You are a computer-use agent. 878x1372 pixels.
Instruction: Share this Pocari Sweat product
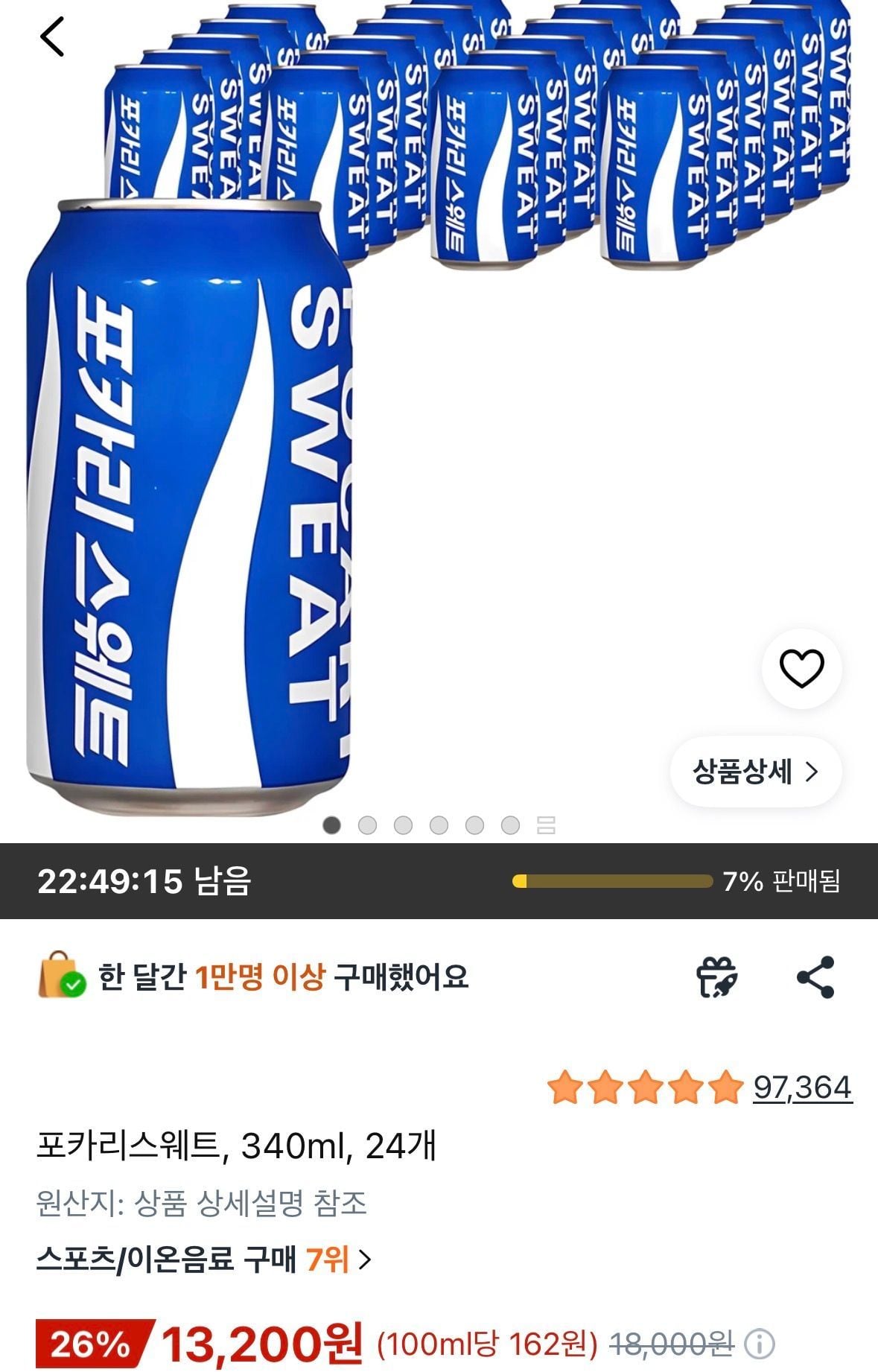pyautogui.click(x=815, y=976)
